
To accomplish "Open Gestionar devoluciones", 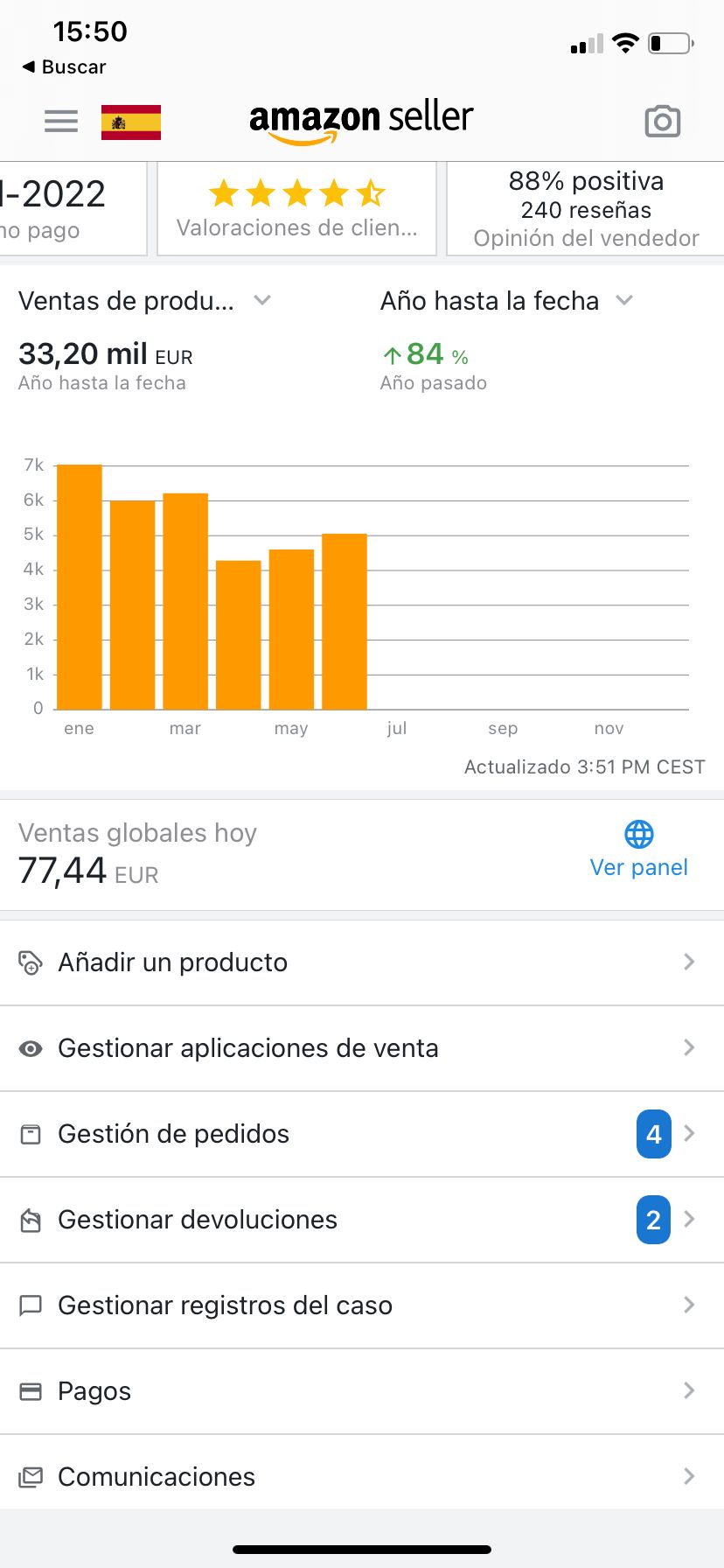I will [x=362, y=1220].
